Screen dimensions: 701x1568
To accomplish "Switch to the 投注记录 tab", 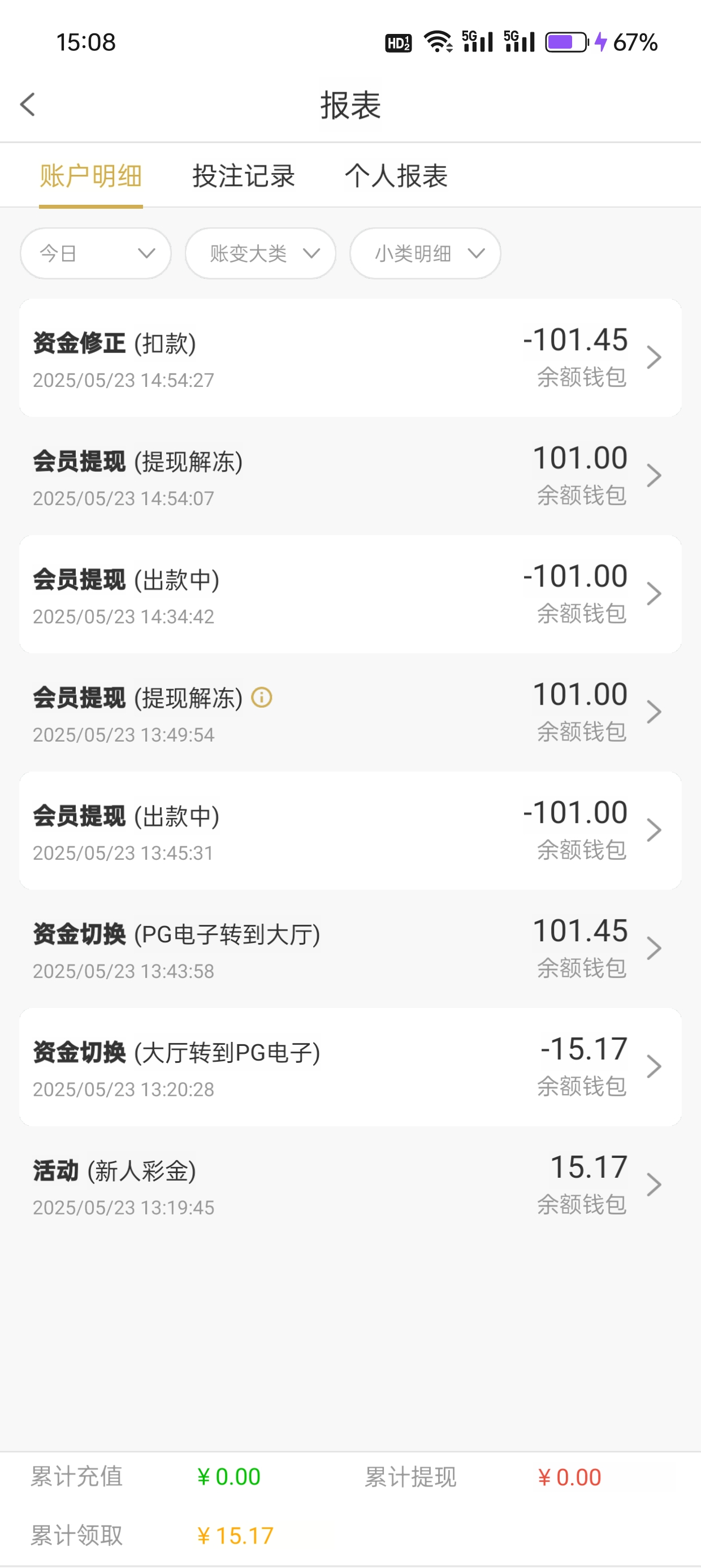I will click(243, 176).
